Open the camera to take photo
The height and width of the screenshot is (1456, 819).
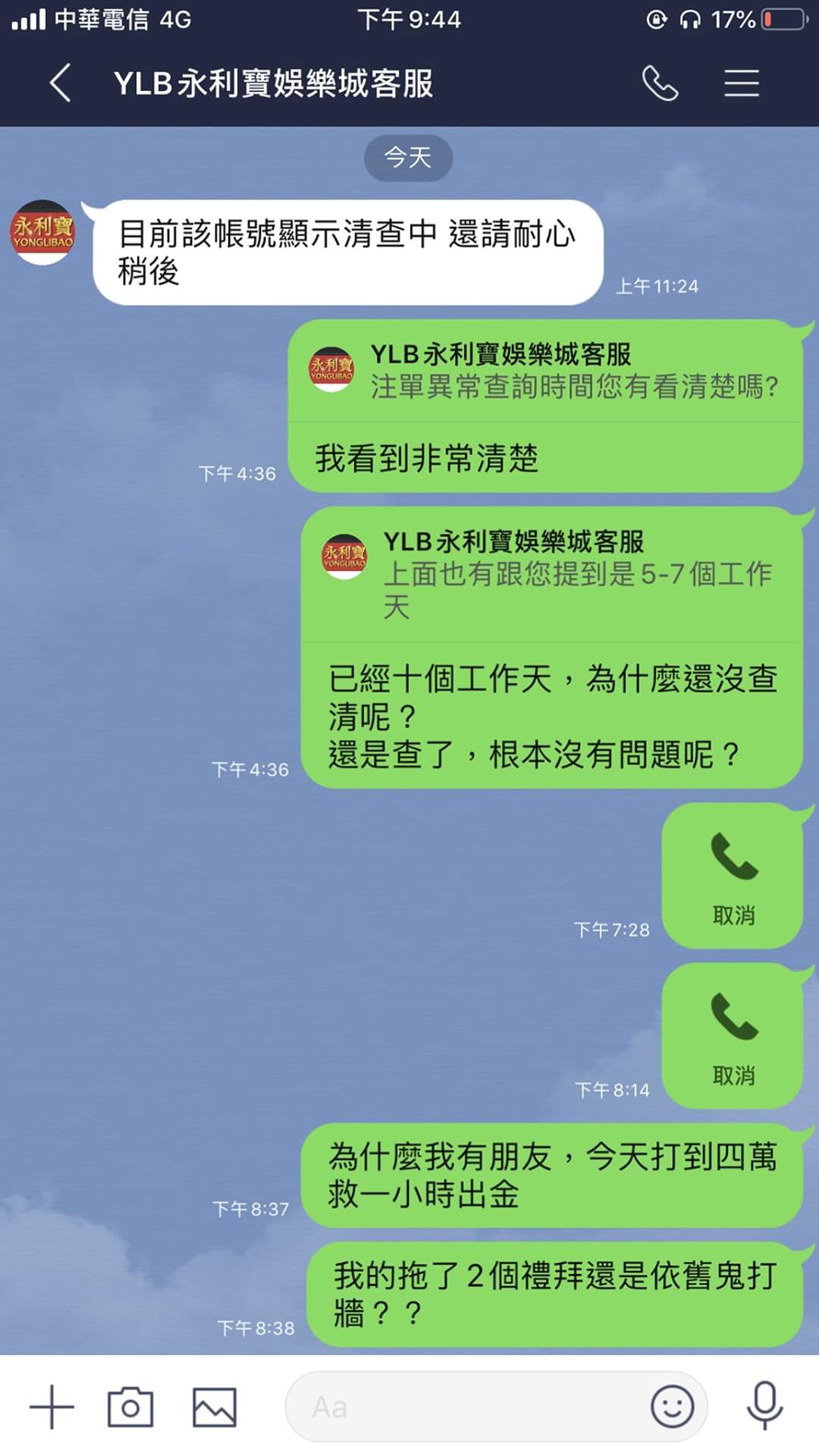(130, 1407)
